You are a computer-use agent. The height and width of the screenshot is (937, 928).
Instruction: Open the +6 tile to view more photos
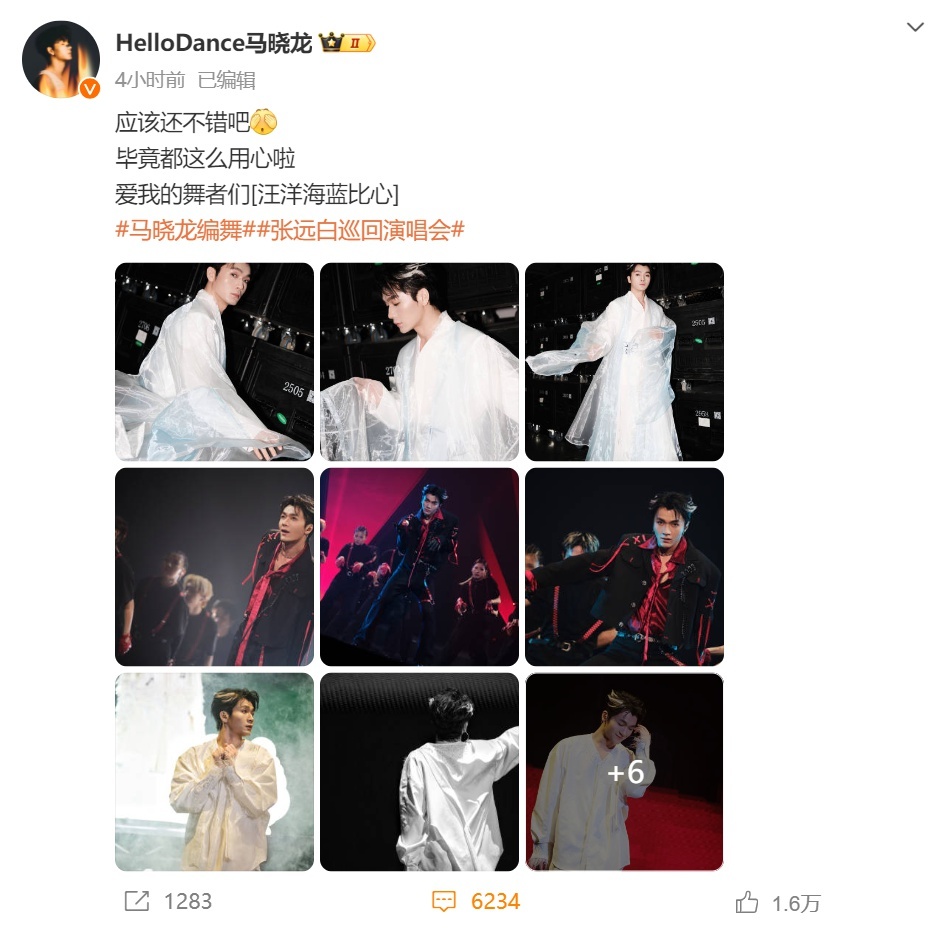(x=624, y=771)
